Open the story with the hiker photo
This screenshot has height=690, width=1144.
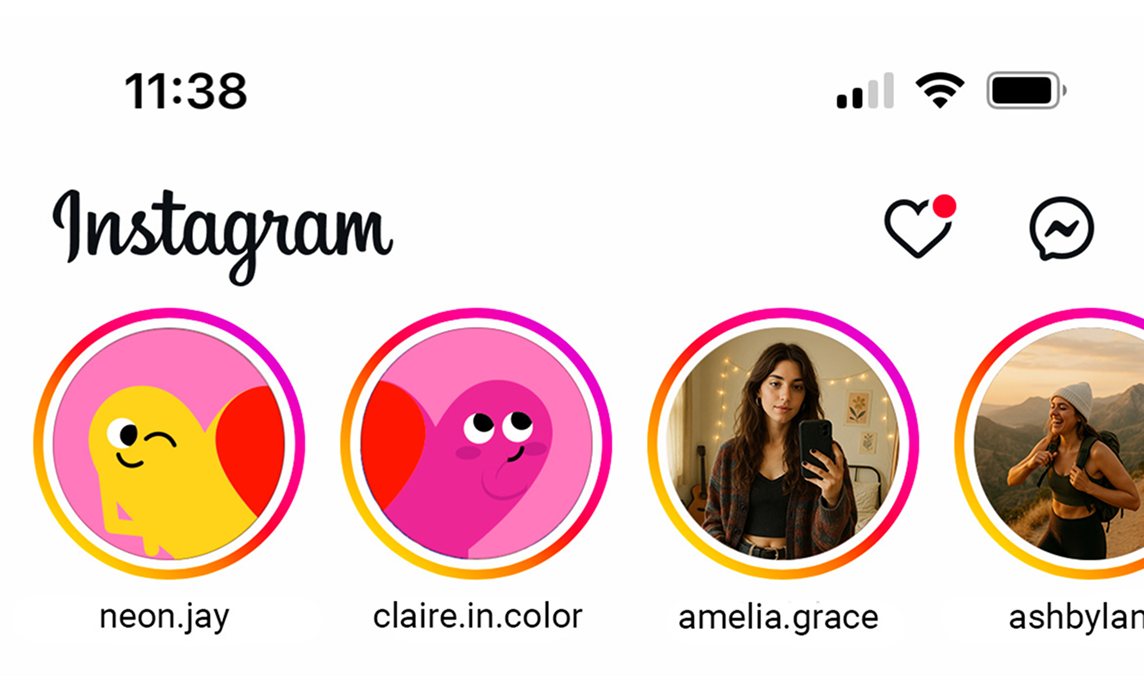(x=1062, y=443)
